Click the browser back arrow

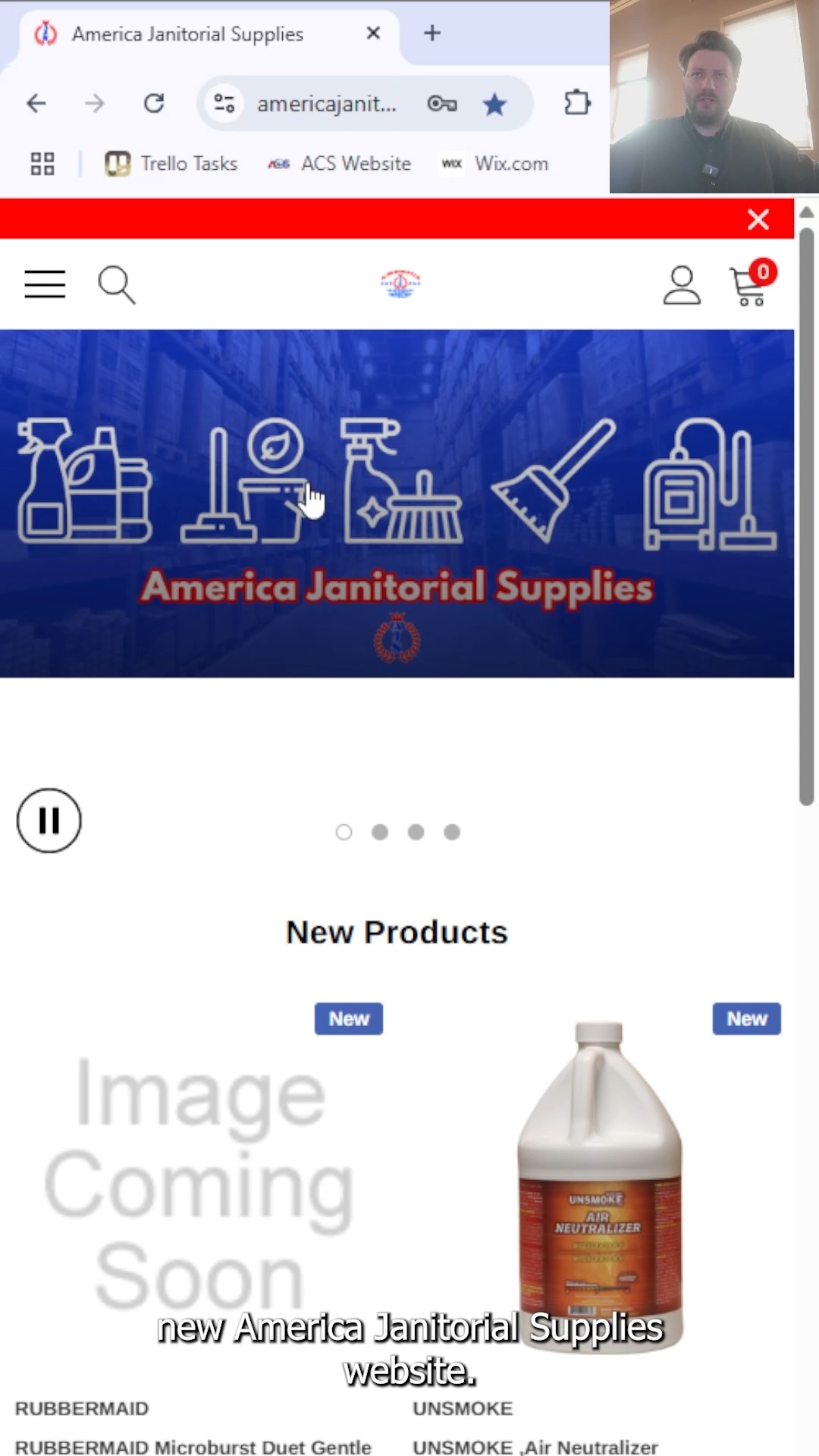coord(36,104)
